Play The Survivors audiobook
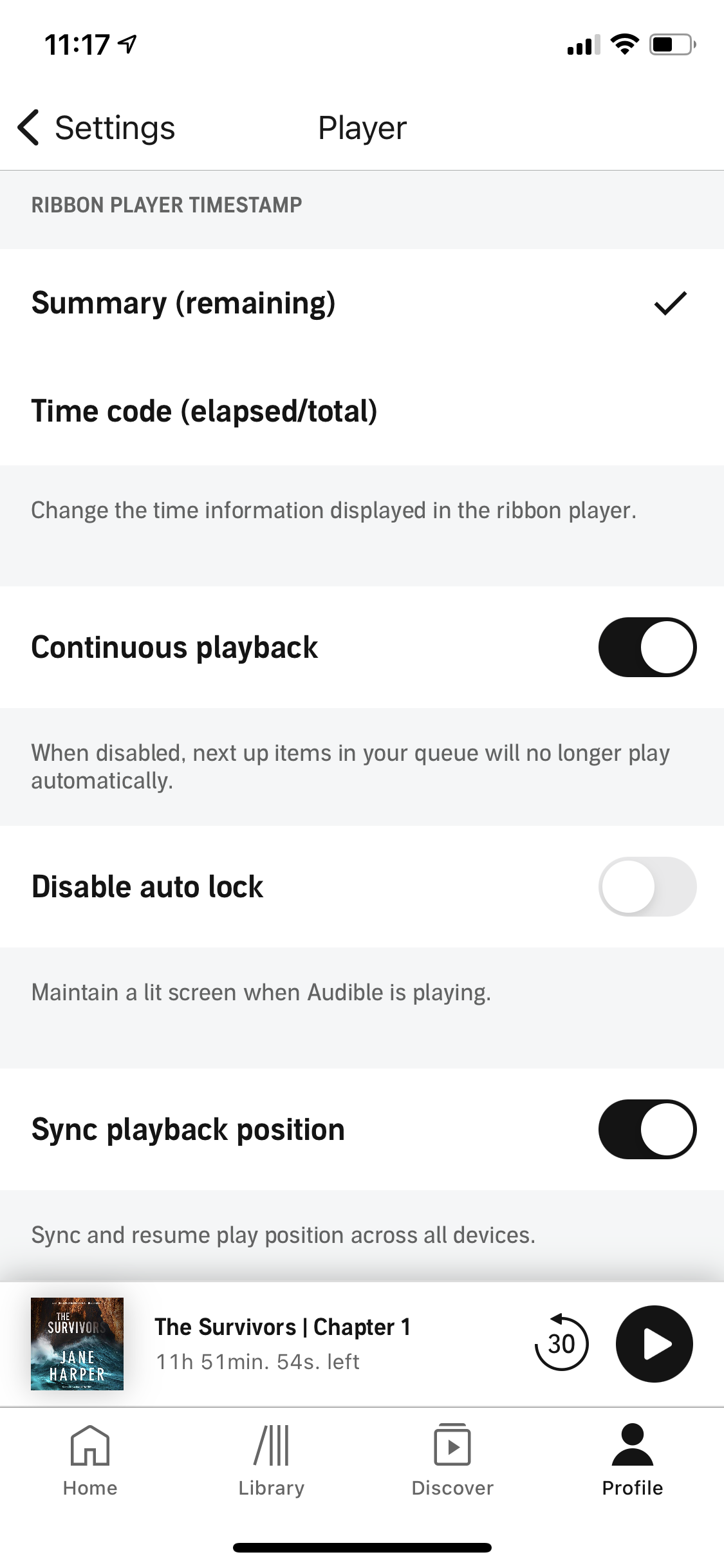724x1568 pixels. click(654, 1344)
